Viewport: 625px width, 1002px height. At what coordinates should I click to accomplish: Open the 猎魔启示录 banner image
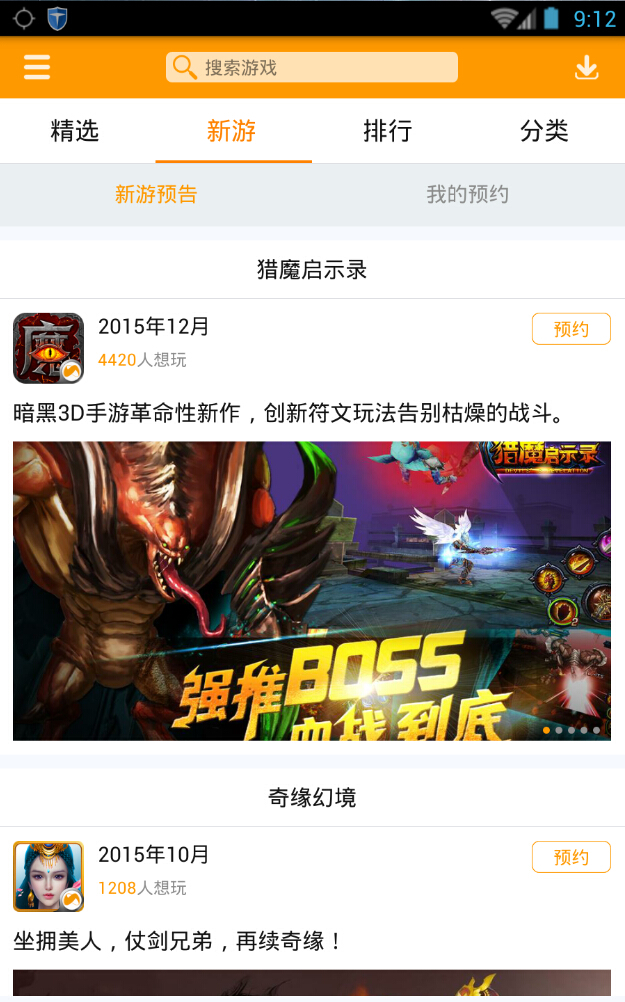click(312, 590)
